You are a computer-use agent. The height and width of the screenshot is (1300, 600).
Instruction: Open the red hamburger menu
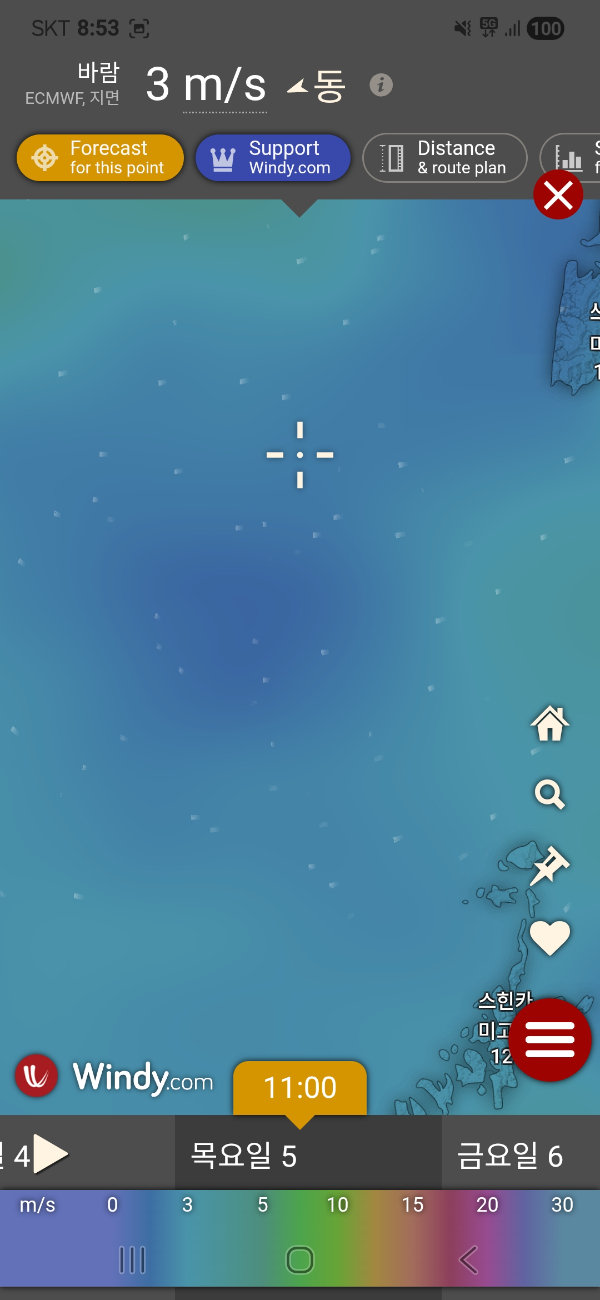549,1040
